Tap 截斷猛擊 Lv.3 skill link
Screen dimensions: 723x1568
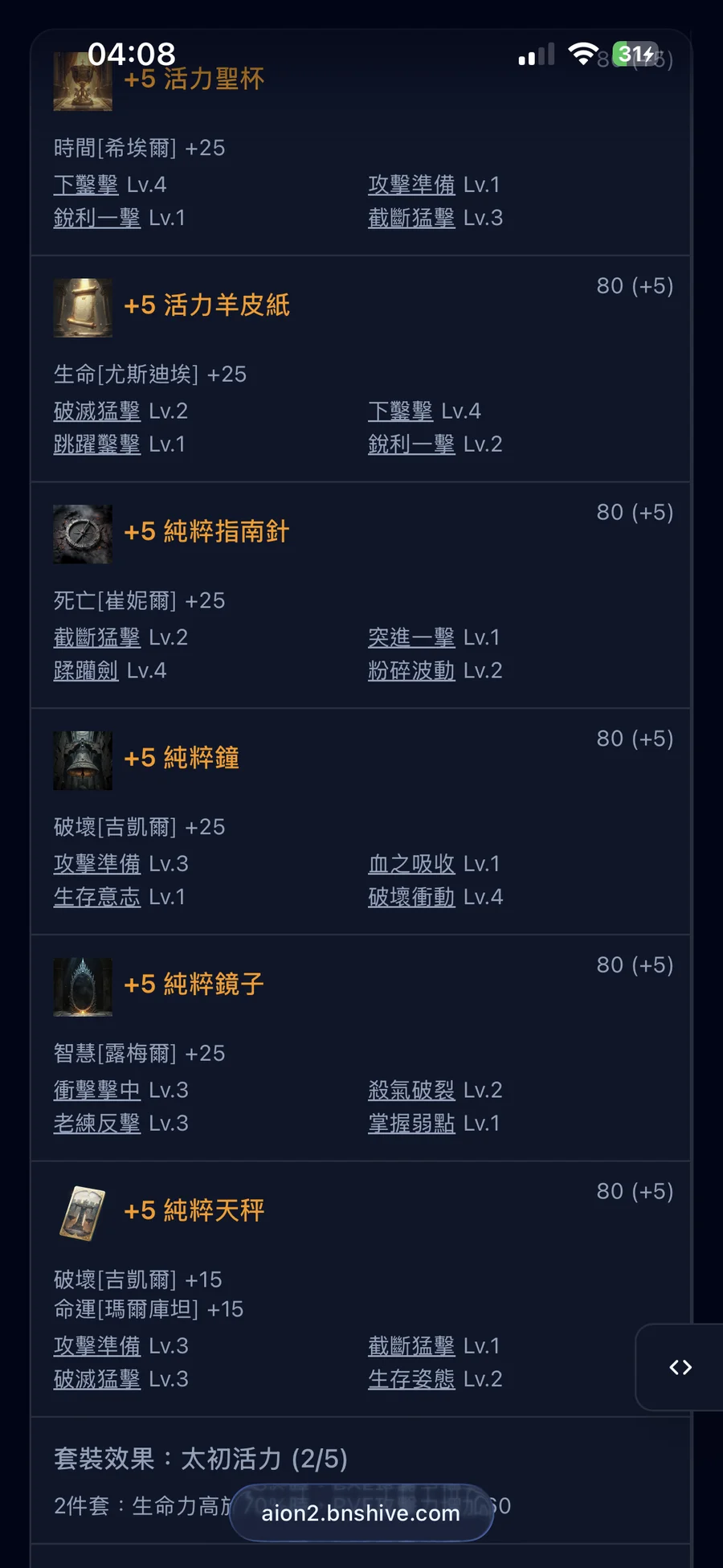[x=411, y=218]
